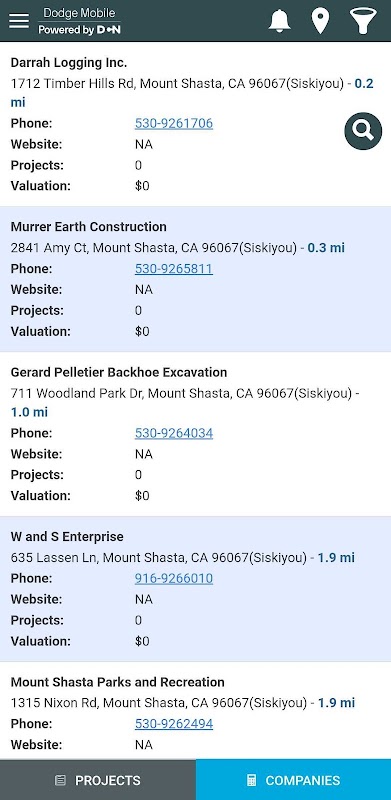Open the notifications bell
The image size is (391, 800).
[x=279, y=21]
